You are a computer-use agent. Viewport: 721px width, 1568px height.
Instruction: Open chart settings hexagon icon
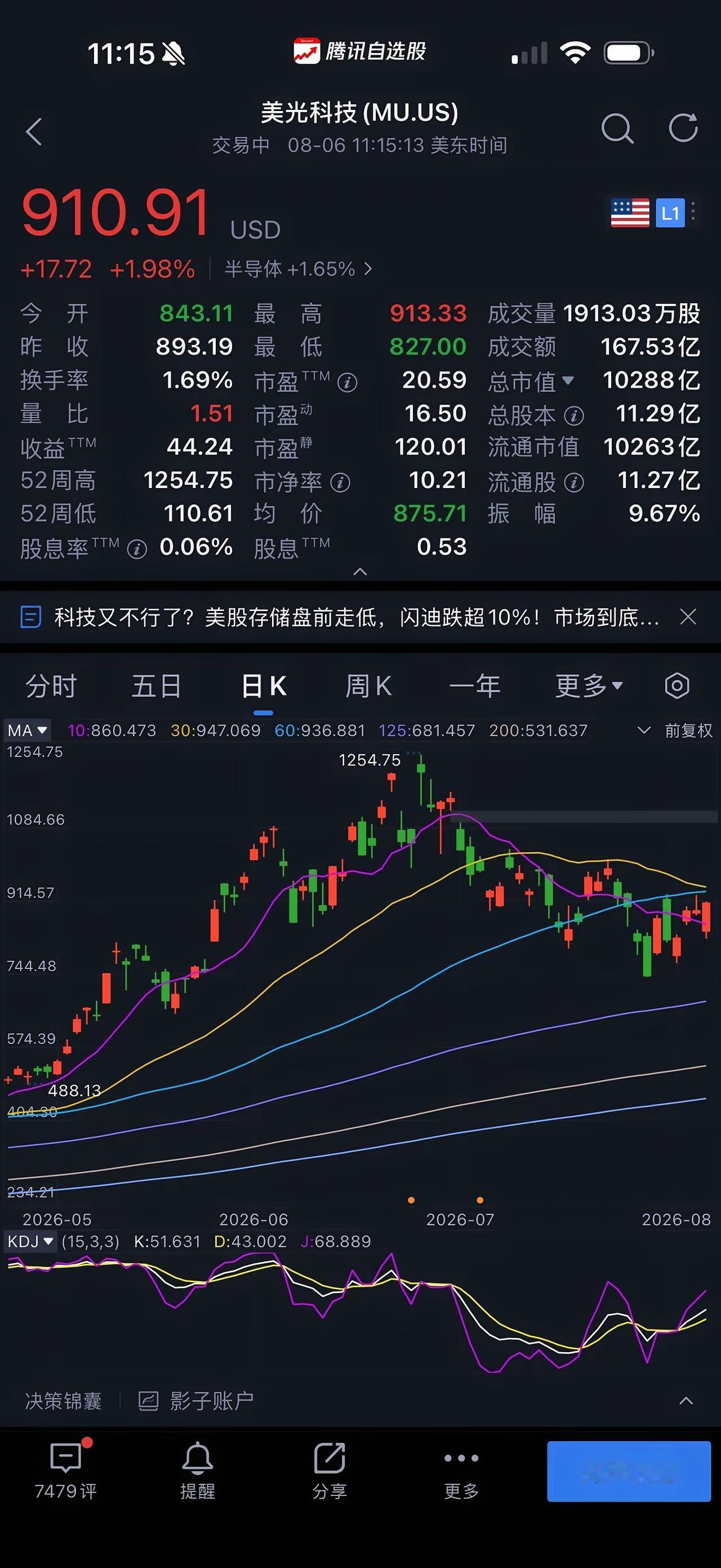click(677, 685)
